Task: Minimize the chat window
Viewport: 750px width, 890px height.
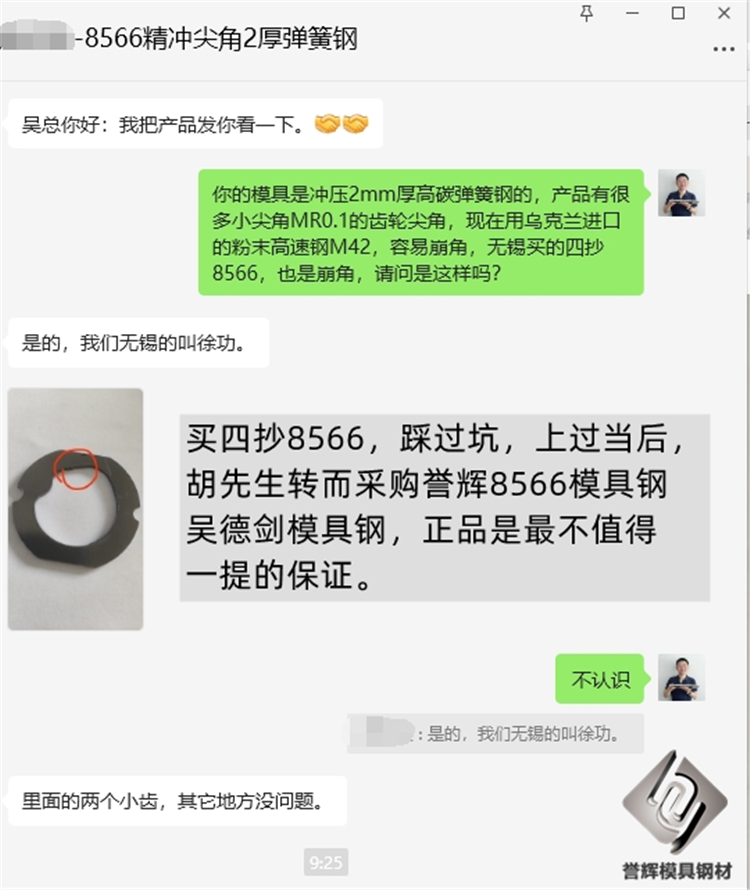Action: point(632,12)
